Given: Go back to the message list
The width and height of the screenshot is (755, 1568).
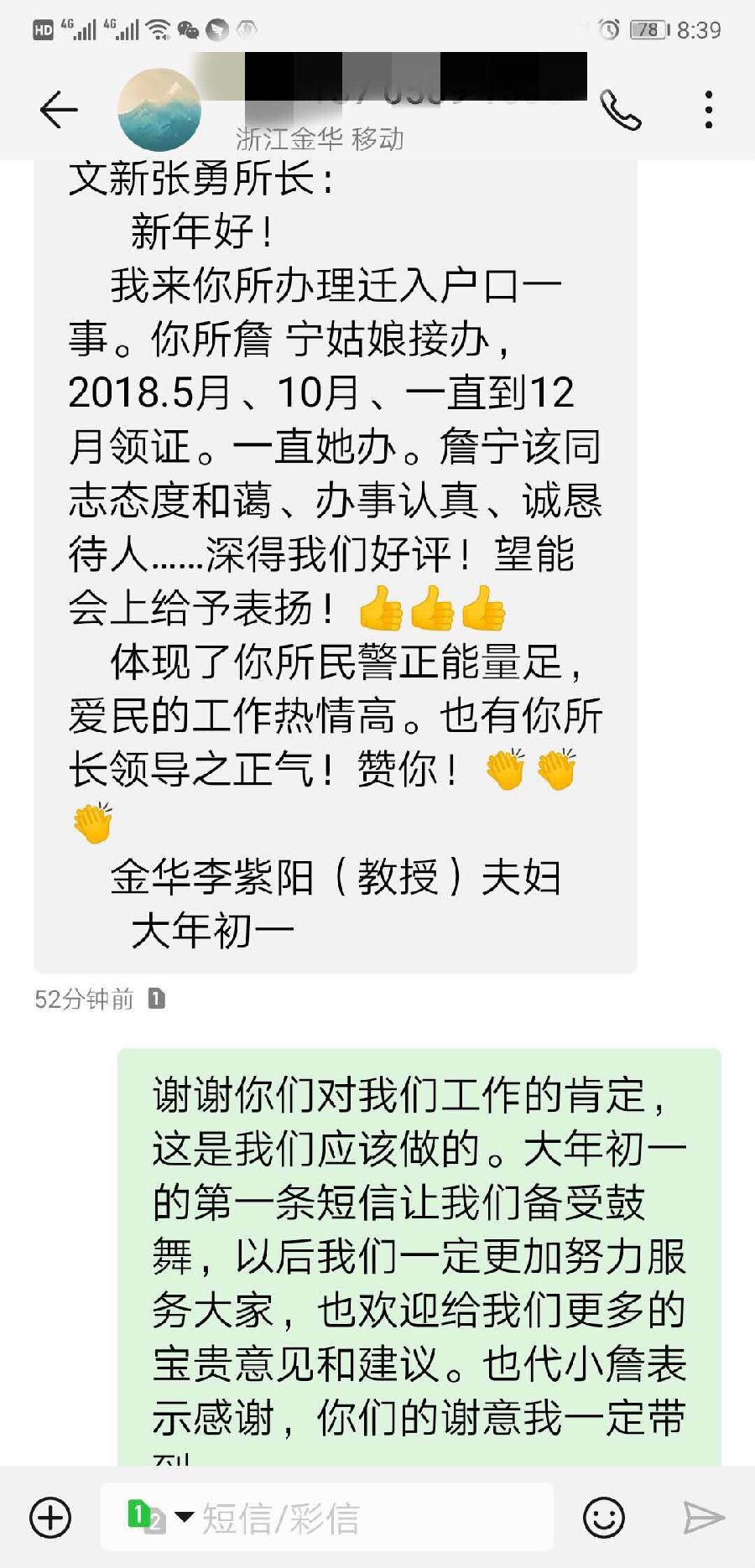Looking at the screenshot, I should [59, 110].
